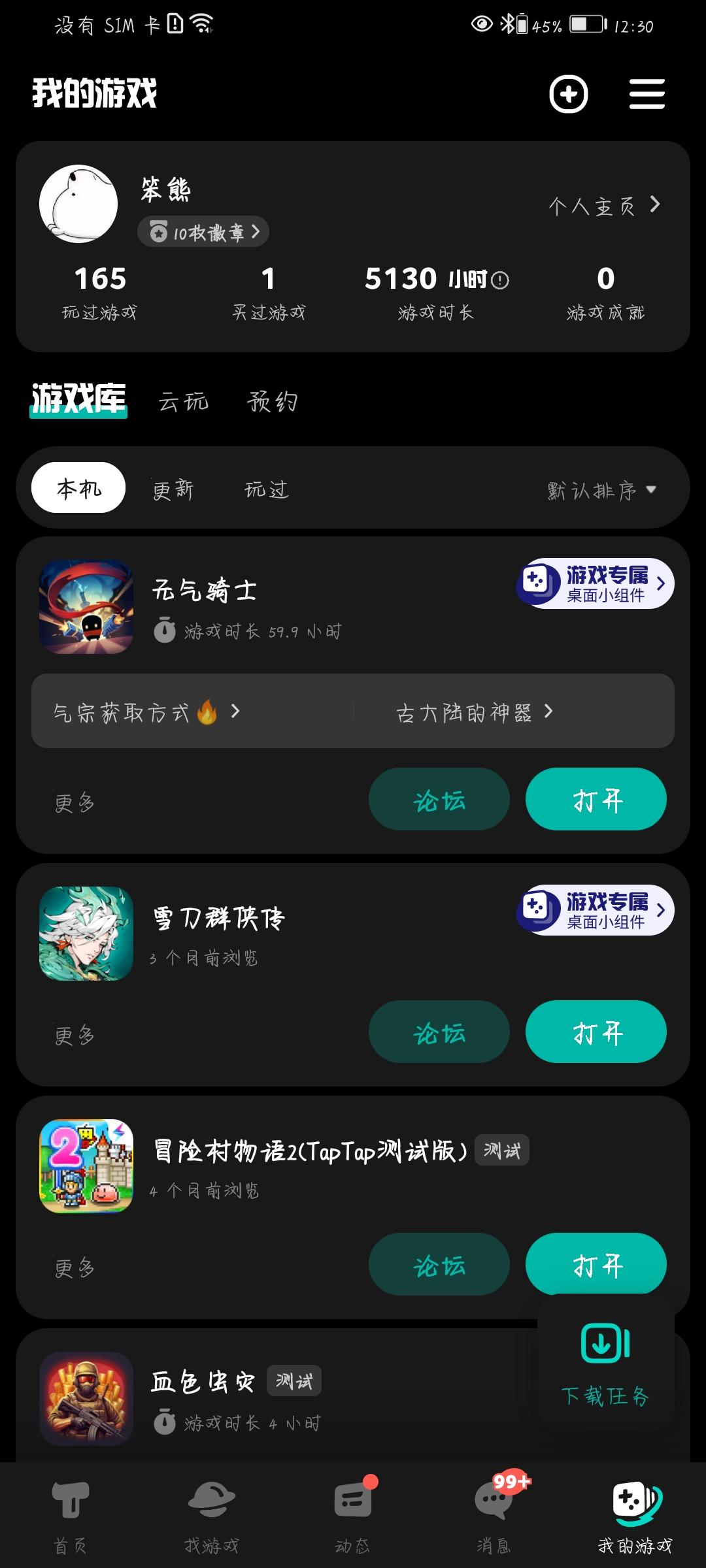
Task: Launch 元气骑士 with 打开 button
Action: (x=596, y=800)
